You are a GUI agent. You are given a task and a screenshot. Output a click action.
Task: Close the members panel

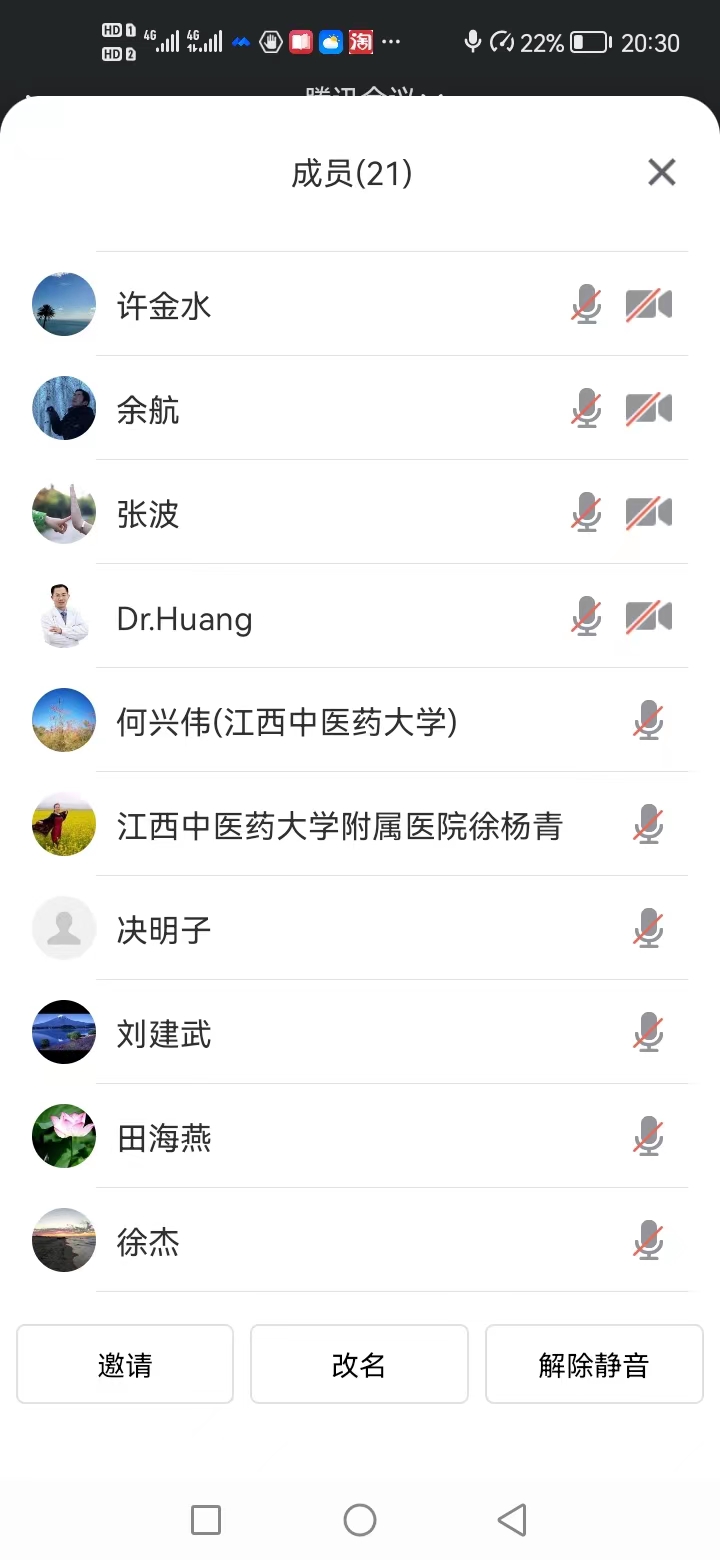[661, 173]
